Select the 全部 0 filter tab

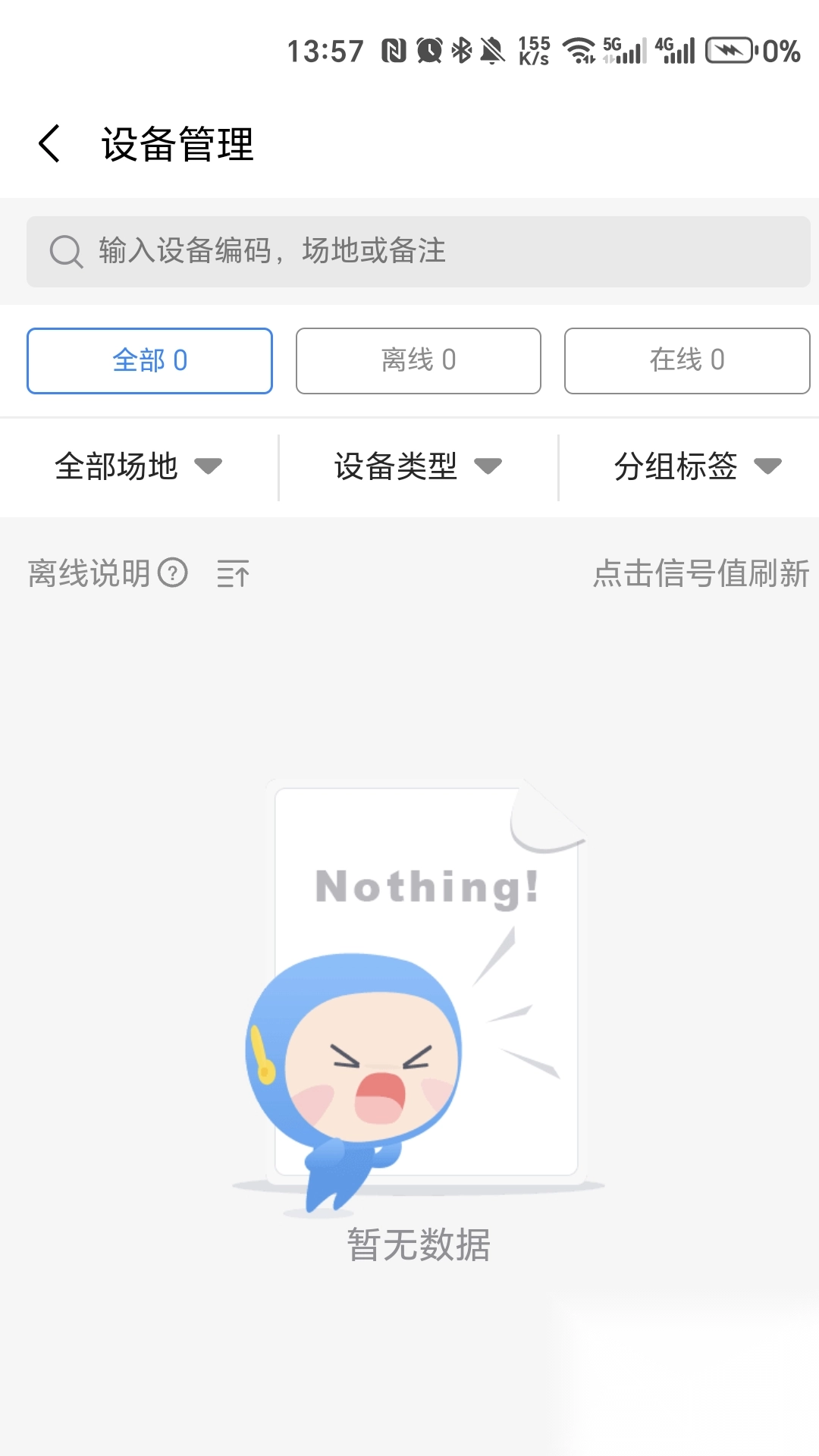(149, 360)
